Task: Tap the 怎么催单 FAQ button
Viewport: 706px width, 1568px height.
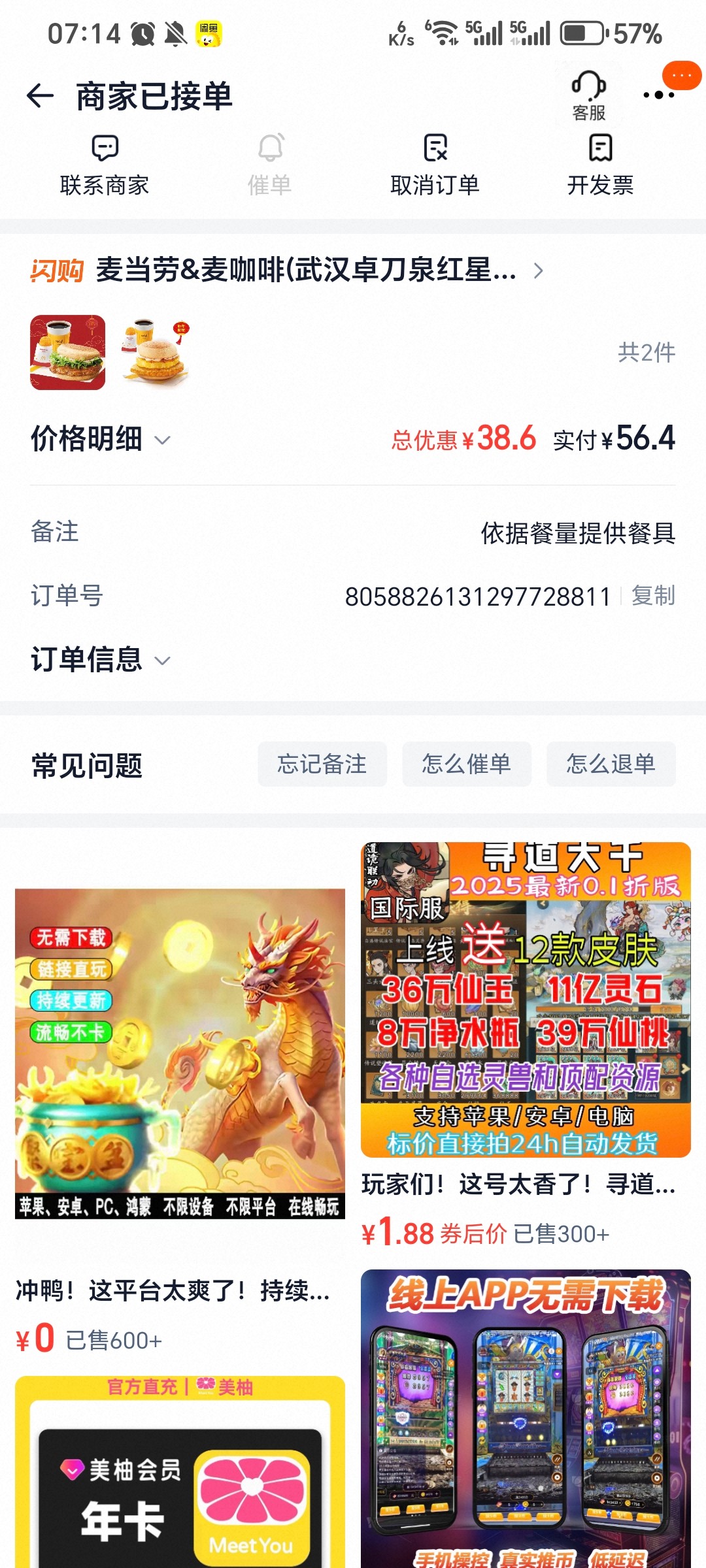Action: pyautogui.click(x=467, y=764)
